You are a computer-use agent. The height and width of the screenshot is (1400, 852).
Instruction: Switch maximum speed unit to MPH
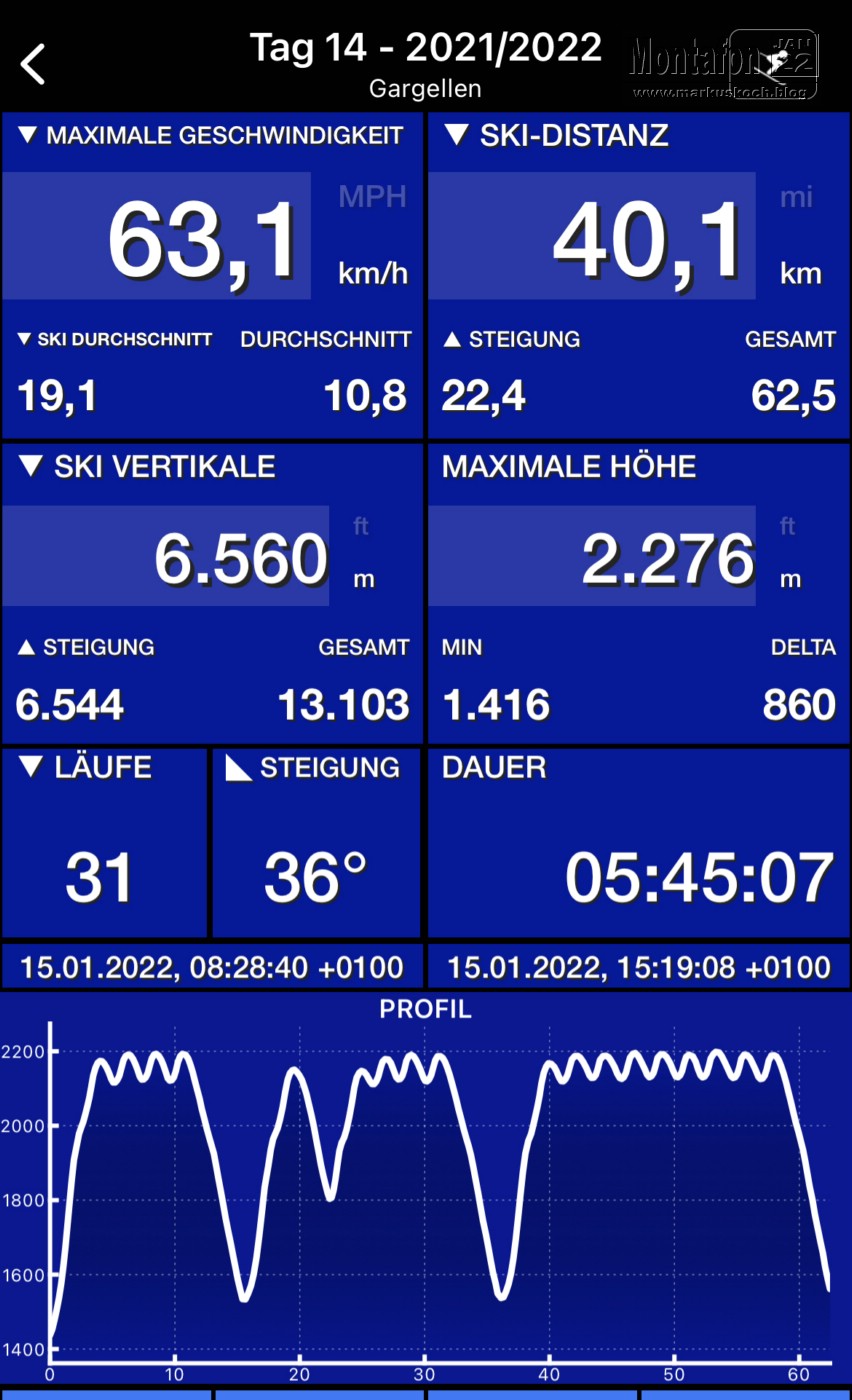(x=372, y=196)
